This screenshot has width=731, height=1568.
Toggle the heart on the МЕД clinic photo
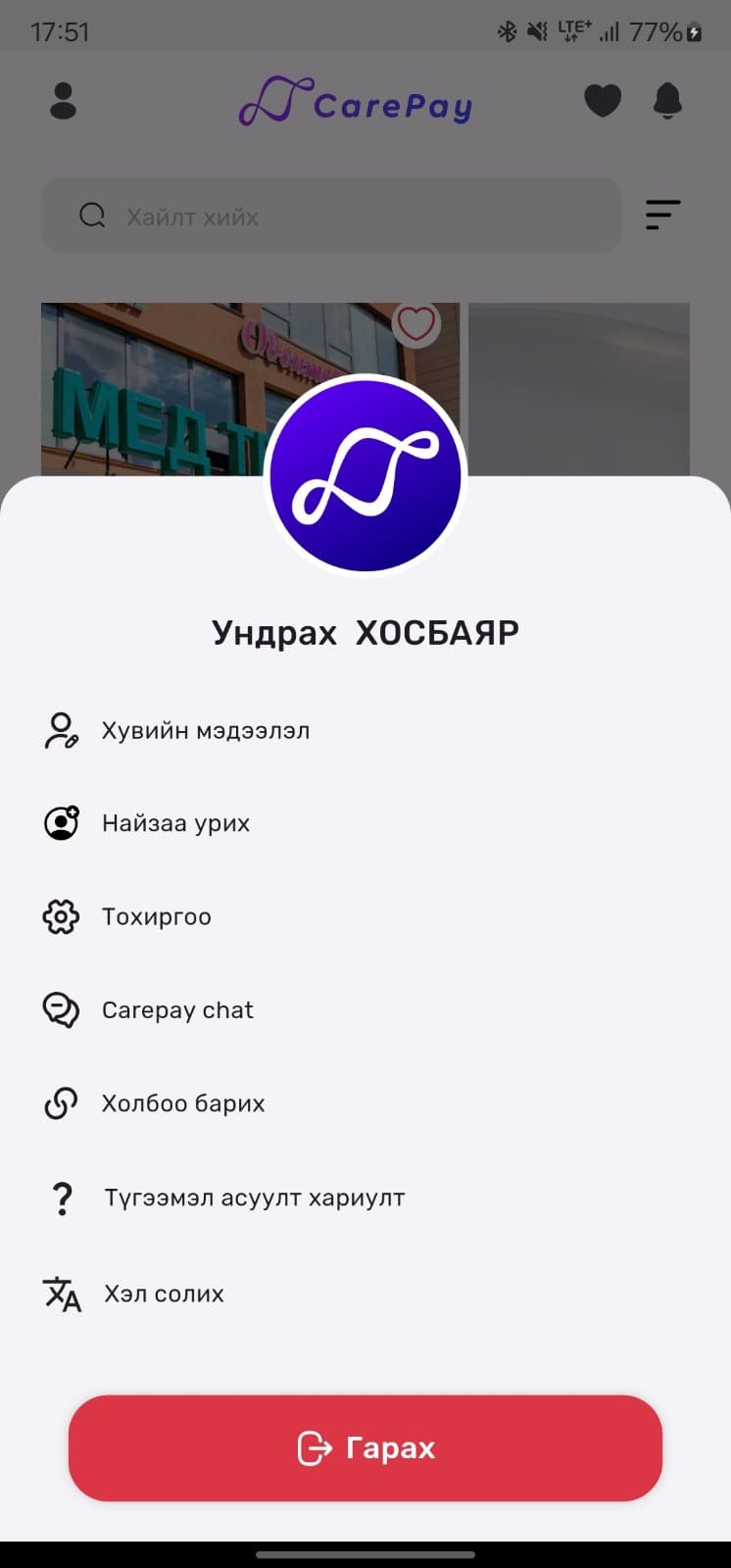[417, 324]
